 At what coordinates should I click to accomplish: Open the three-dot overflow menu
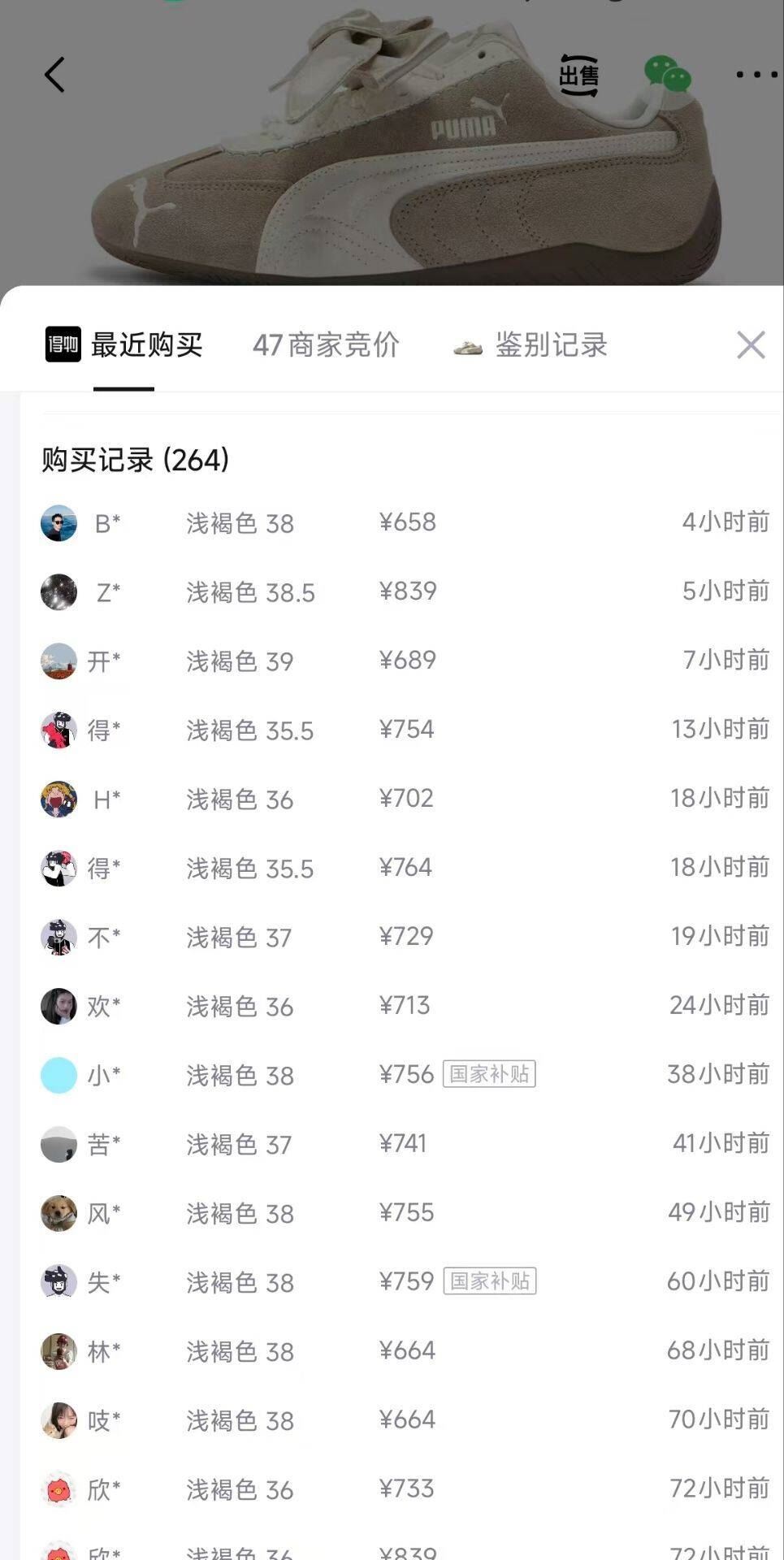tap(756, 75)
